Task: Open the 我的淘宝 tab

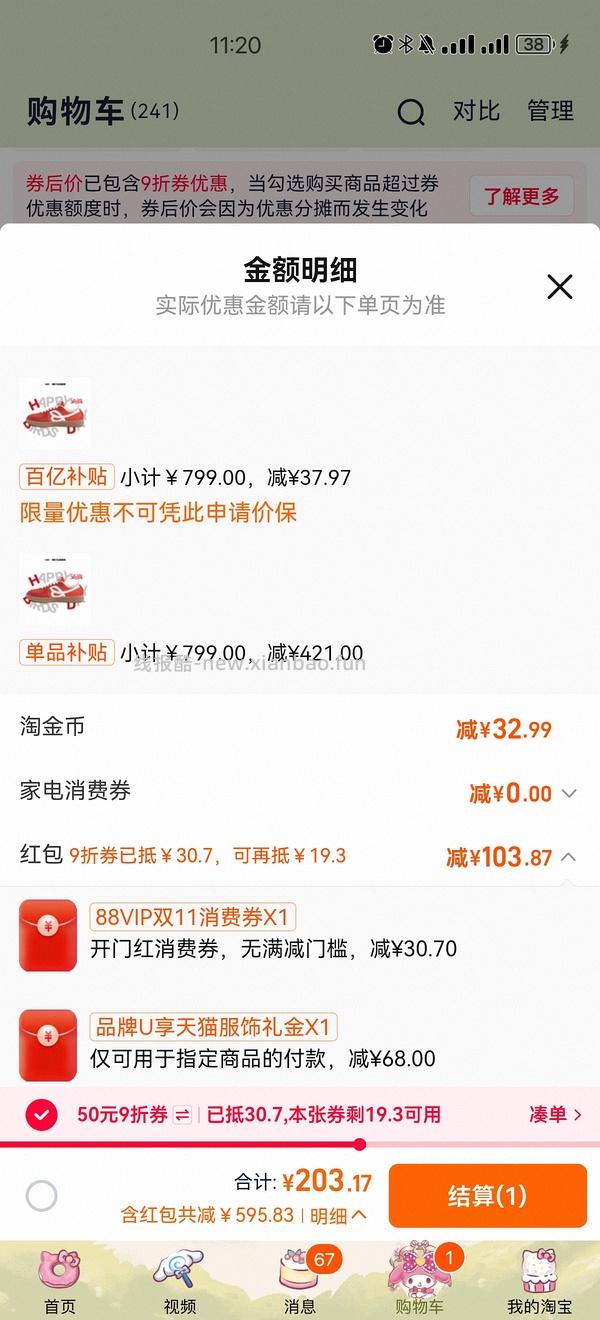Action: (x=539, y=1280)
